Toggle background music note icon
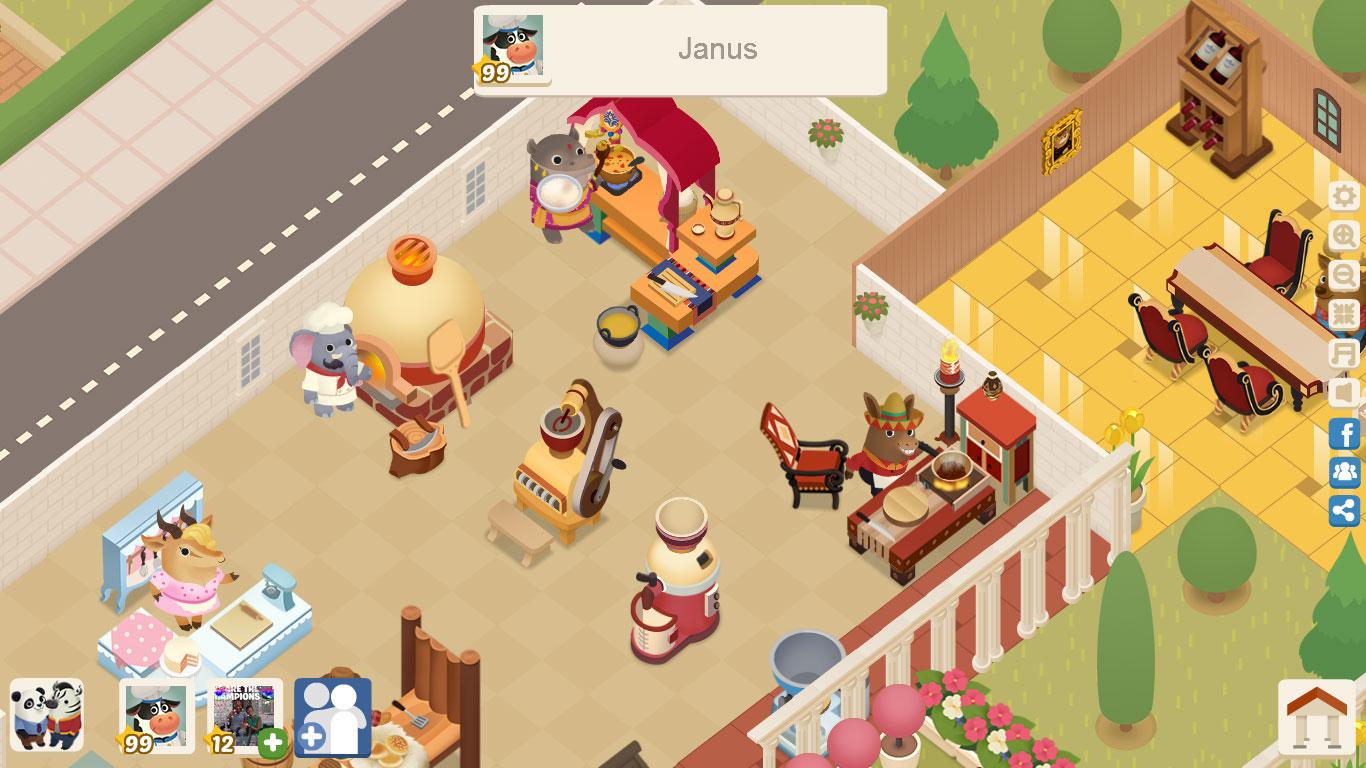The image size is (1366, 768). coord(1344,353)
